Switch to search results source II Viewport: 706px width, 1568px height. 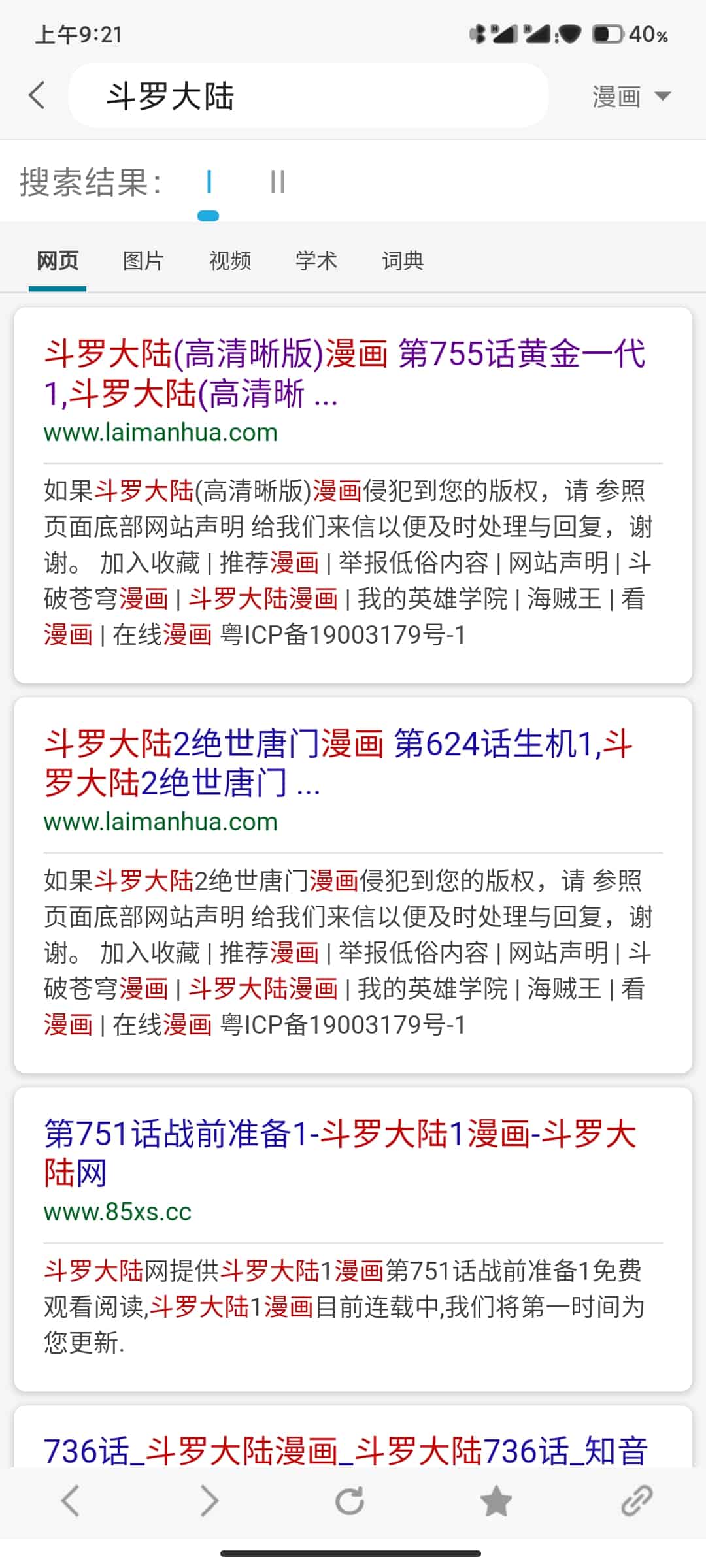(x=278, y=182)
